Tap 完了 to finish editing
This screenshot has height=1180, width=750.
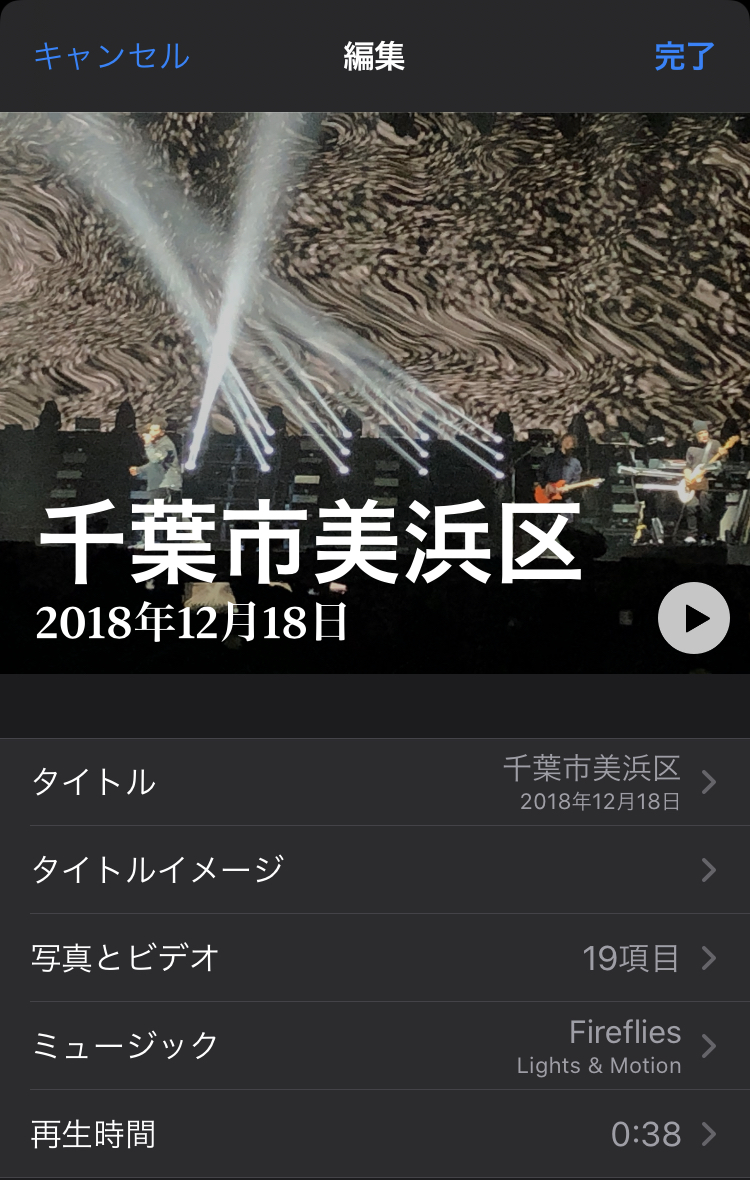tap(684, 56)
